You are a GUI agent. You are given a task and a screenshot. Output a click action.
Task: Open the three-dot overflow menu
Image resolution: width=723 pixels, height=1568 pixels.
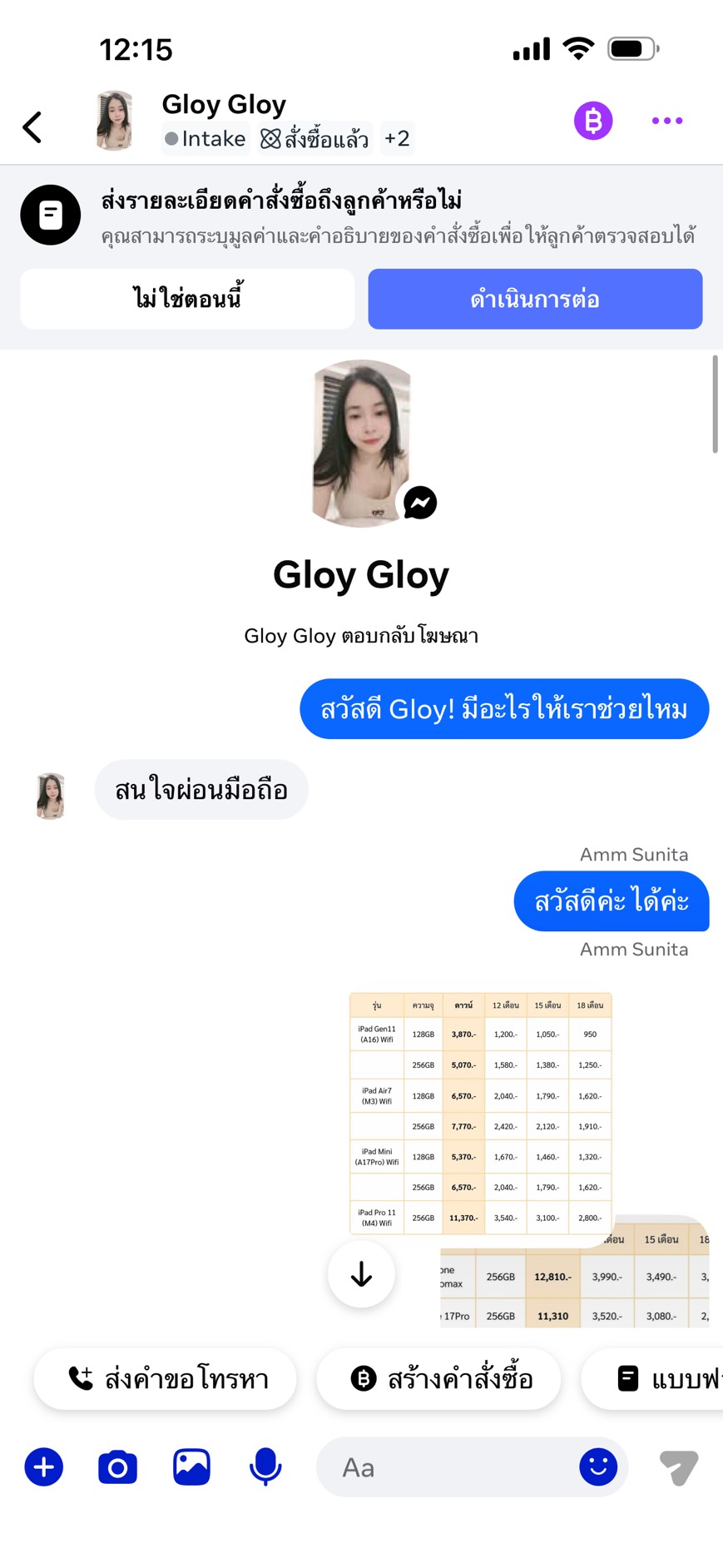[x=666, y=121]
